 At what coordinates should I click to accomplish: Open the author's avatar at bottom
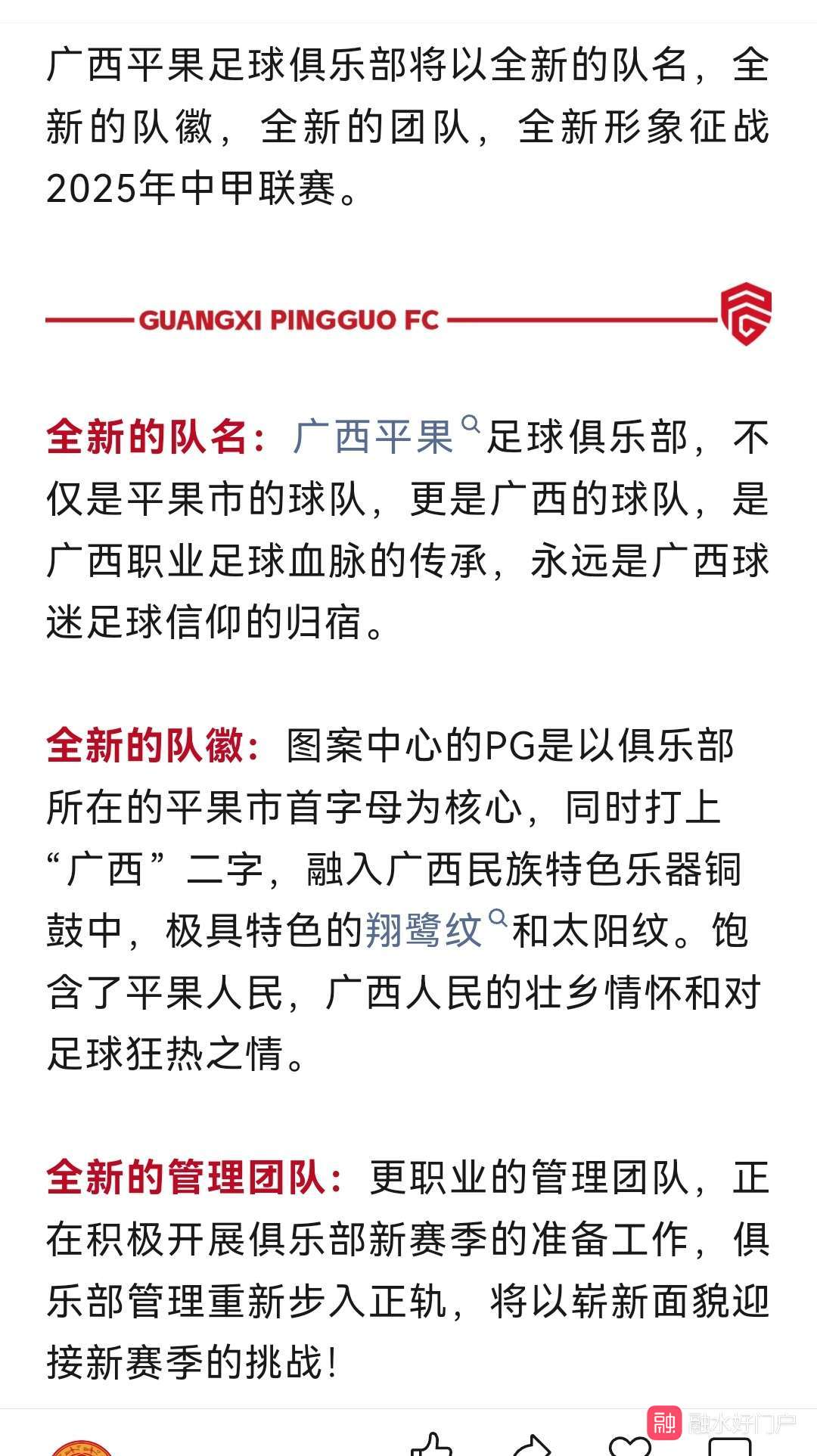coord(82,1447)
